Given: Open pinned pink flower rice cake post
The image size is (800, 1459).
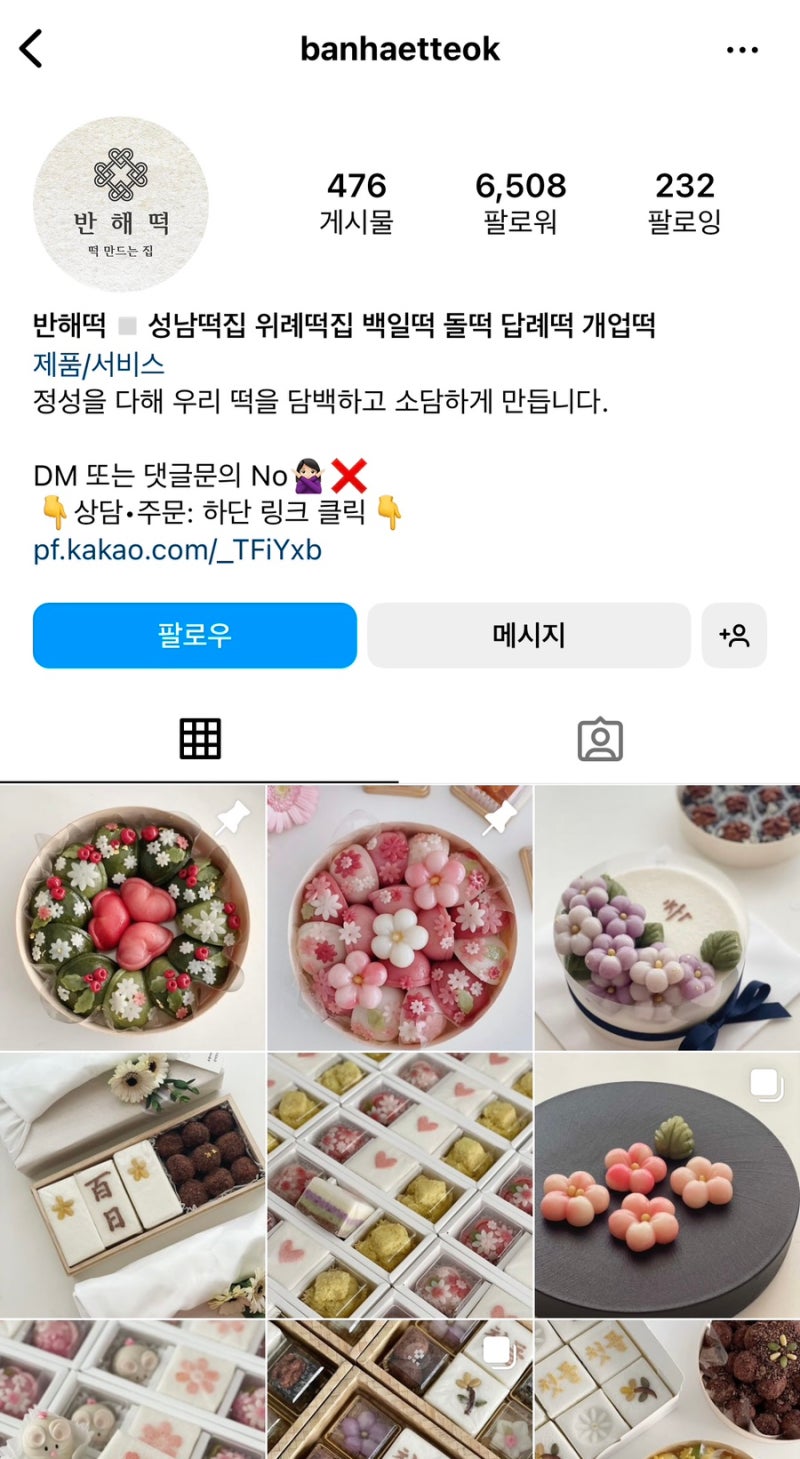Looking at the screenshot, I should pos(400,917).
